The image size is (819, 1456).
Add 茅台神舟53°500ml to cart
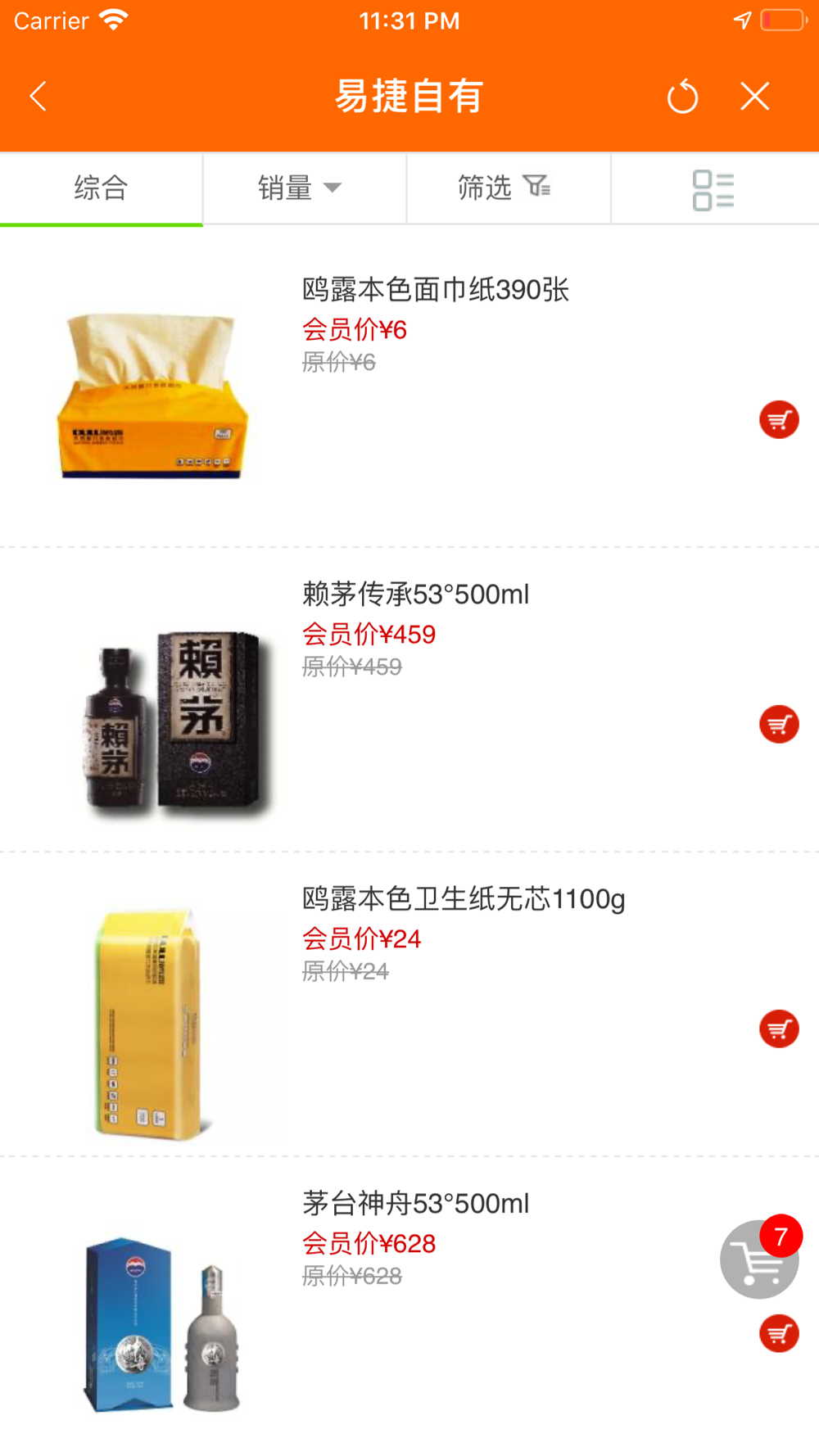[x=779, y=1334]
